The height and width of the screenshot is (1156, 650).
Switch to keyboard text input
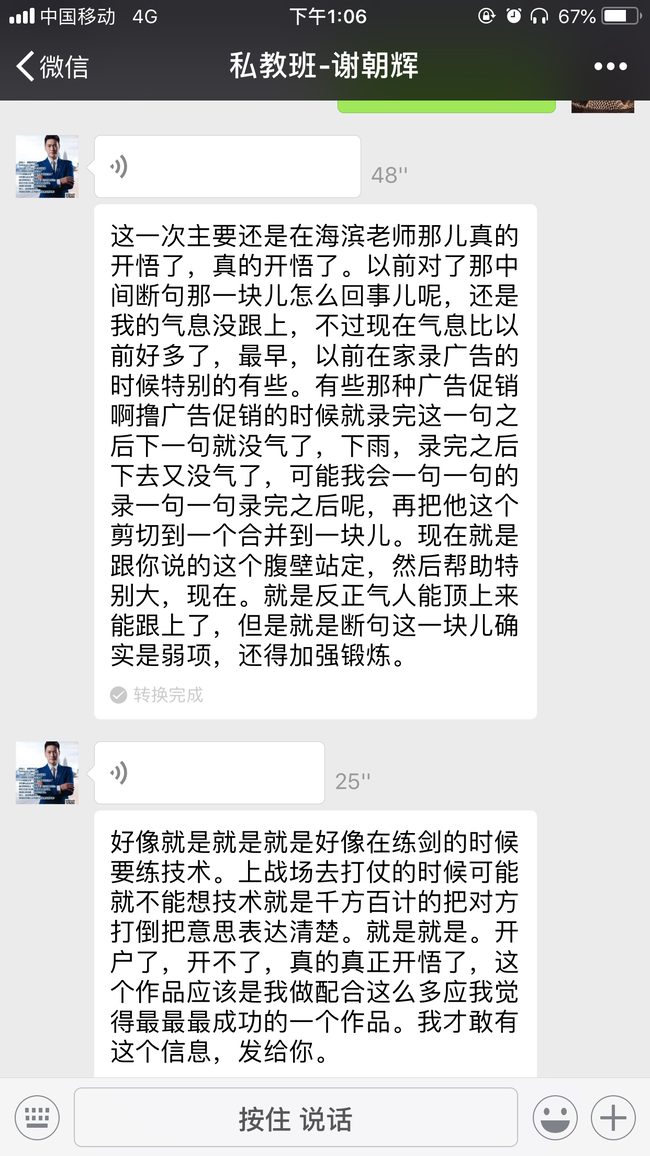pos(37,1117)
